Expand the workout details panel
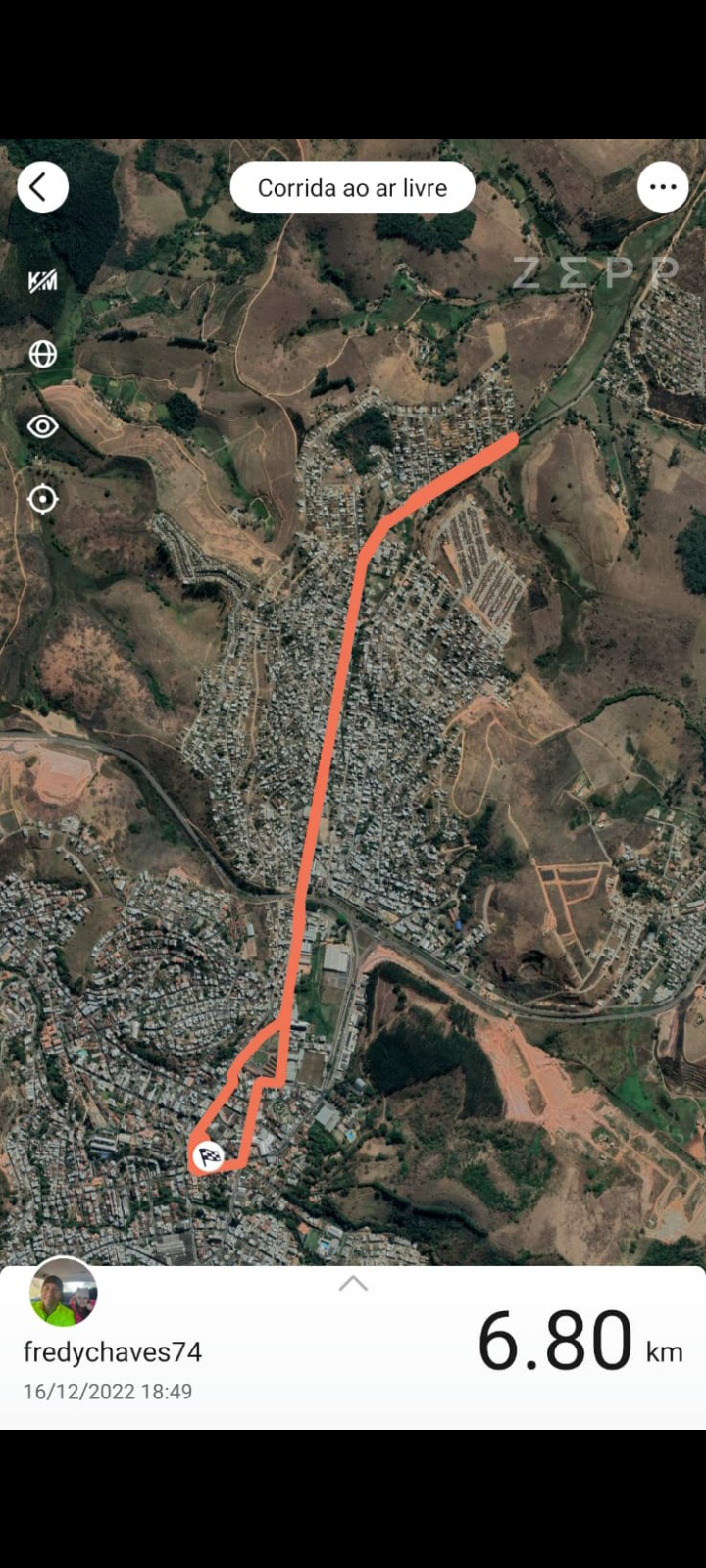The height and width of the screenshot is (1568, 706). pos(353,1284)
